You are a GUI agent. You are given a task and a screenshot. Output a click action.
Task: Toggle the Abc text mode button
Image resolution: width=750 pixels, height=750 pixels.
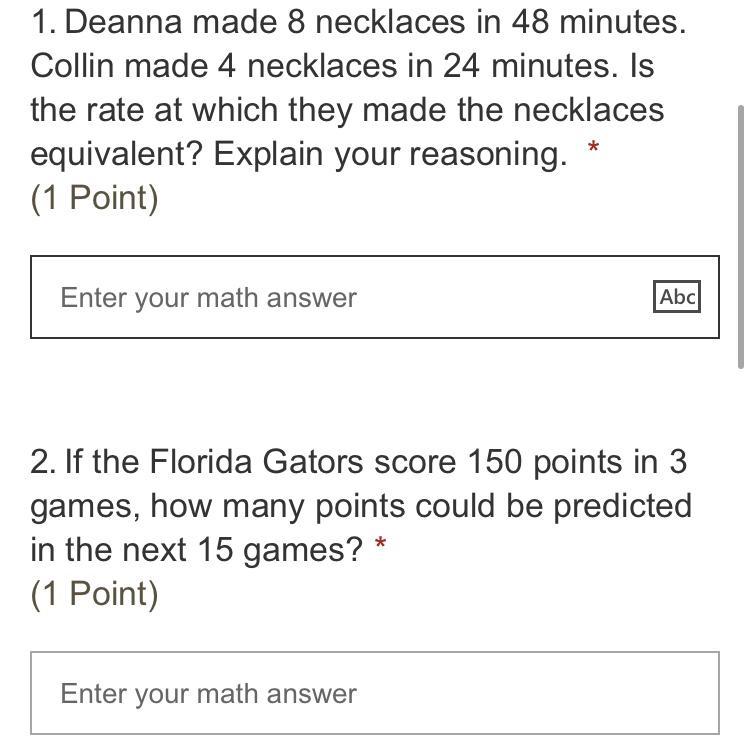point(677,297)
